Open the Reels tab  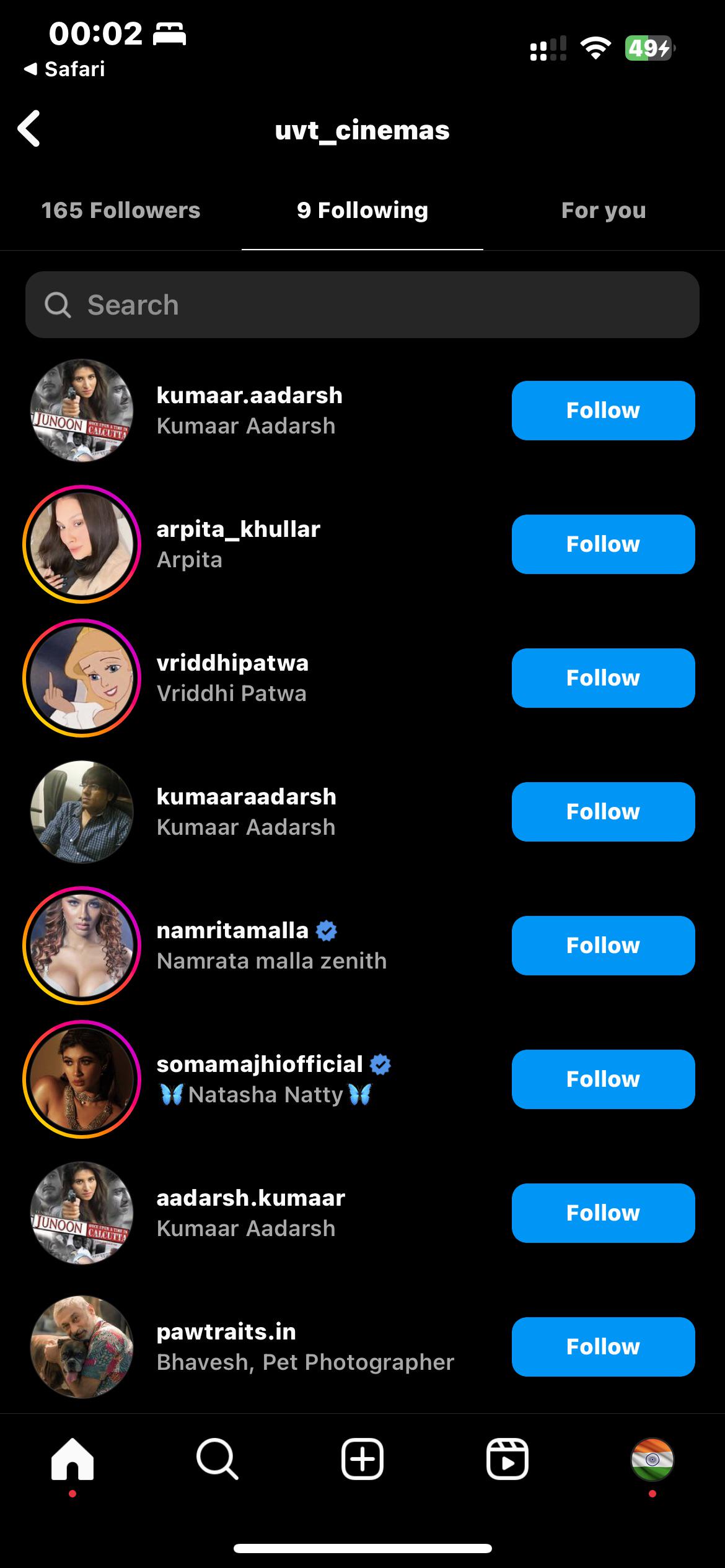pyautogui.click(x=507, y=1460)
